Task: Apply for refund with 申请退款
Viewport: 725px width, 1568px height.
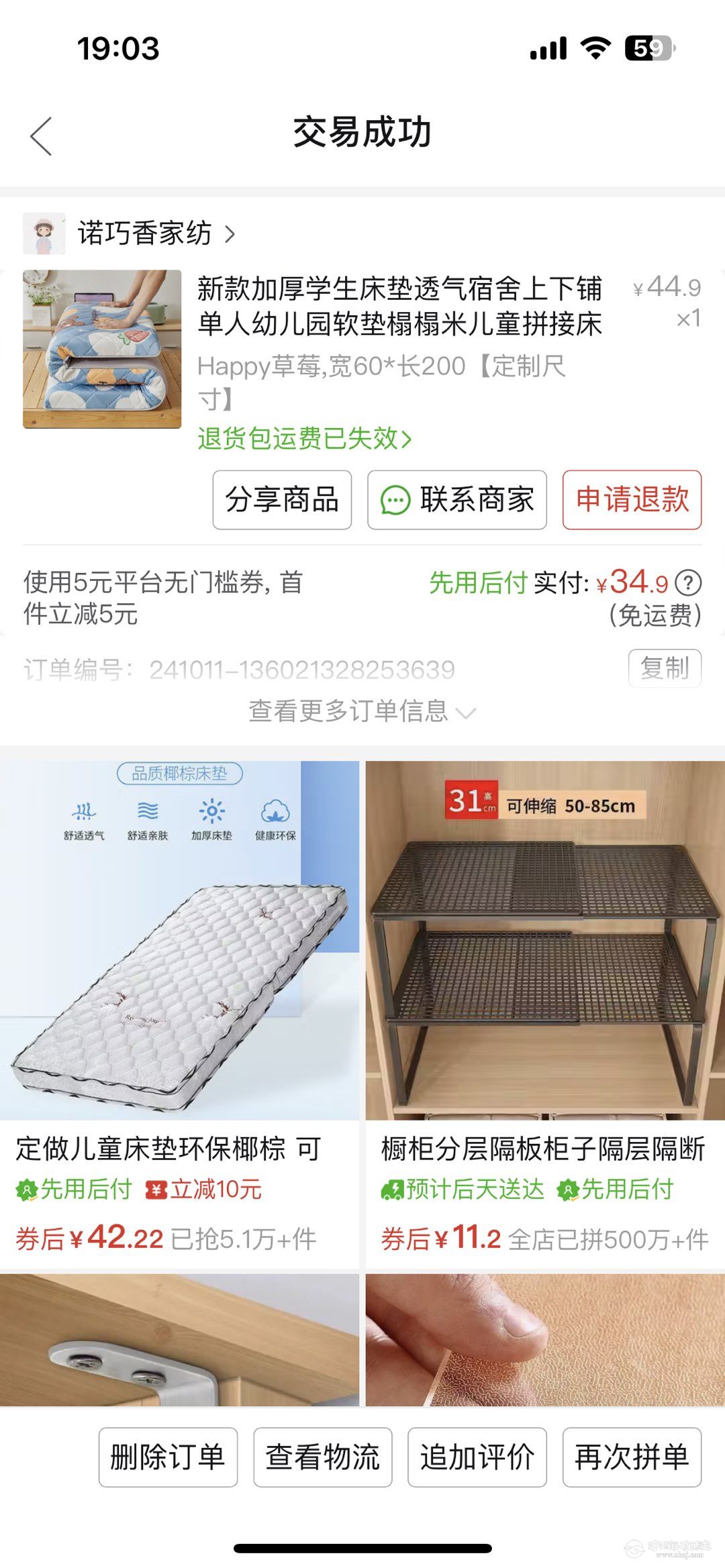Action: [x=632, y=500]
